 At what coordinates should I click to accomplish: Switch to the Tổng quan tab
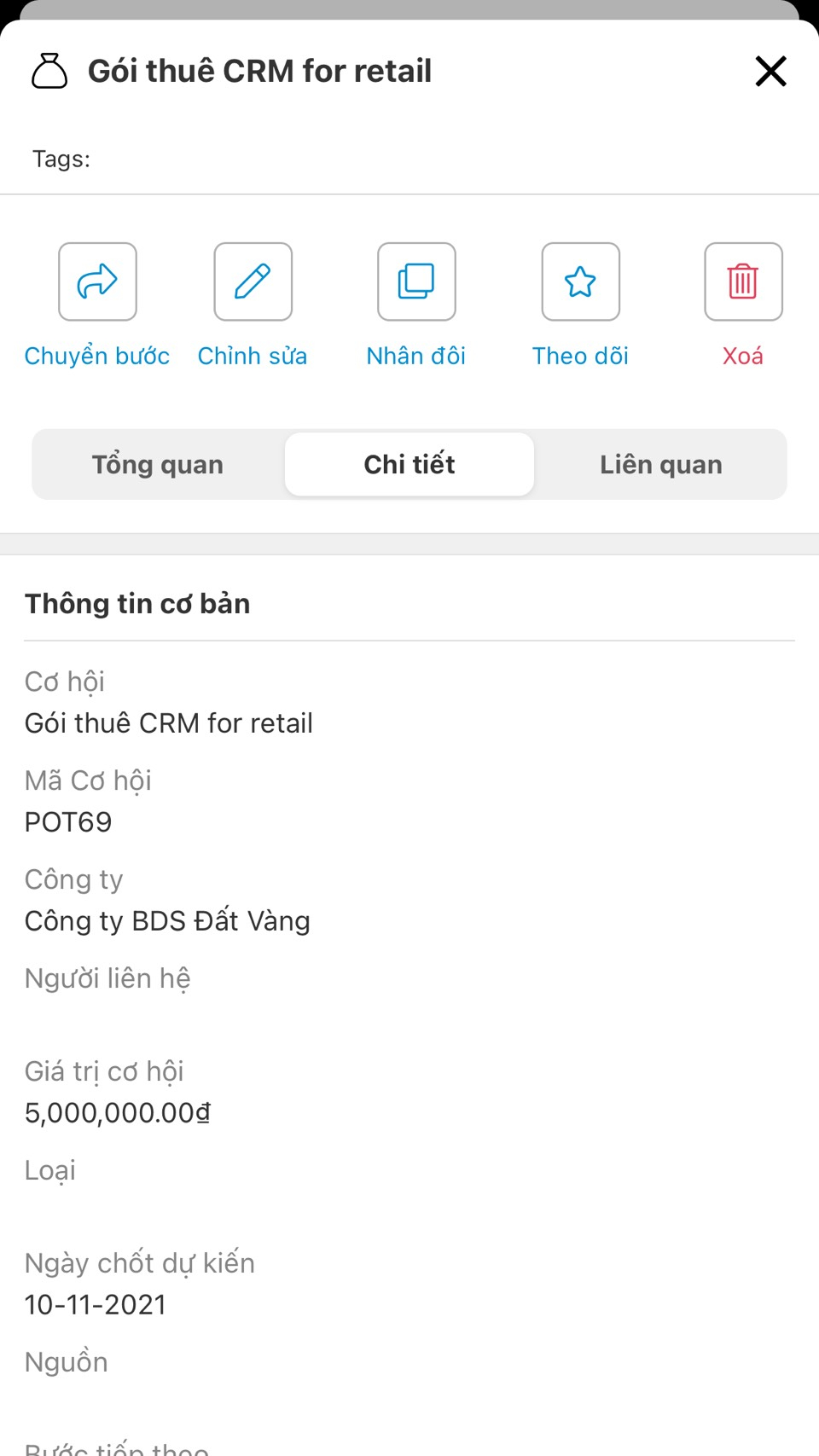pos(158,465)
